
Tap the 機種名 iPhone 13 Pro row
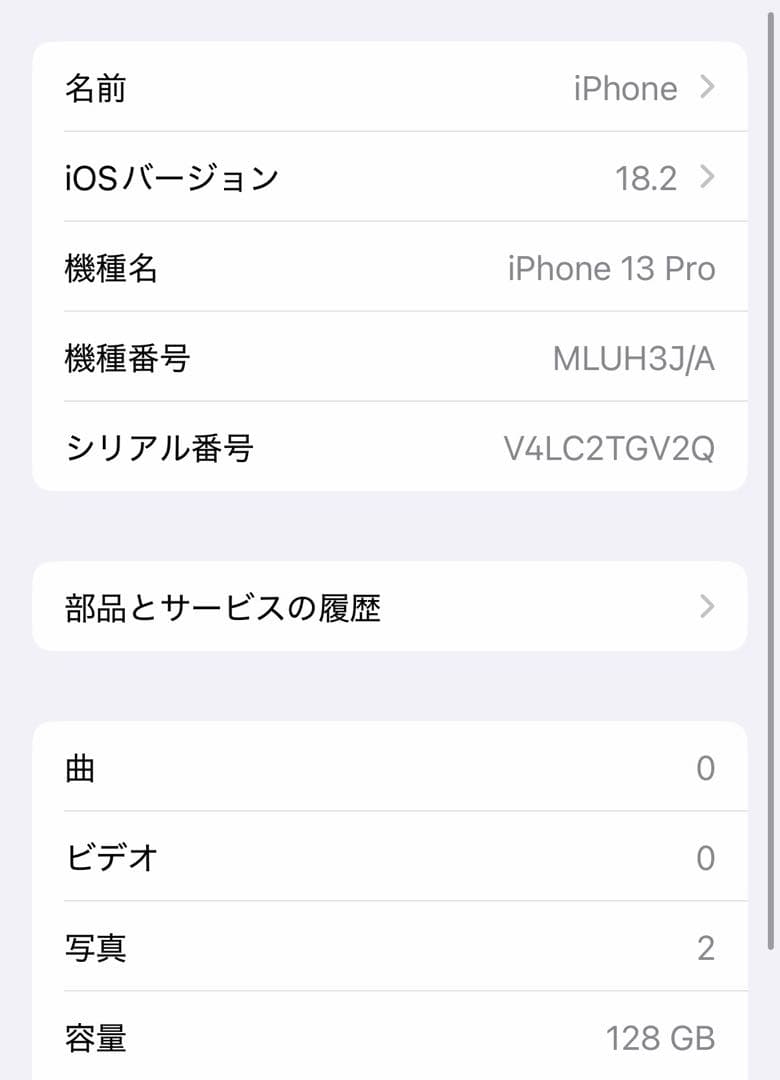[x=390, y=267]
